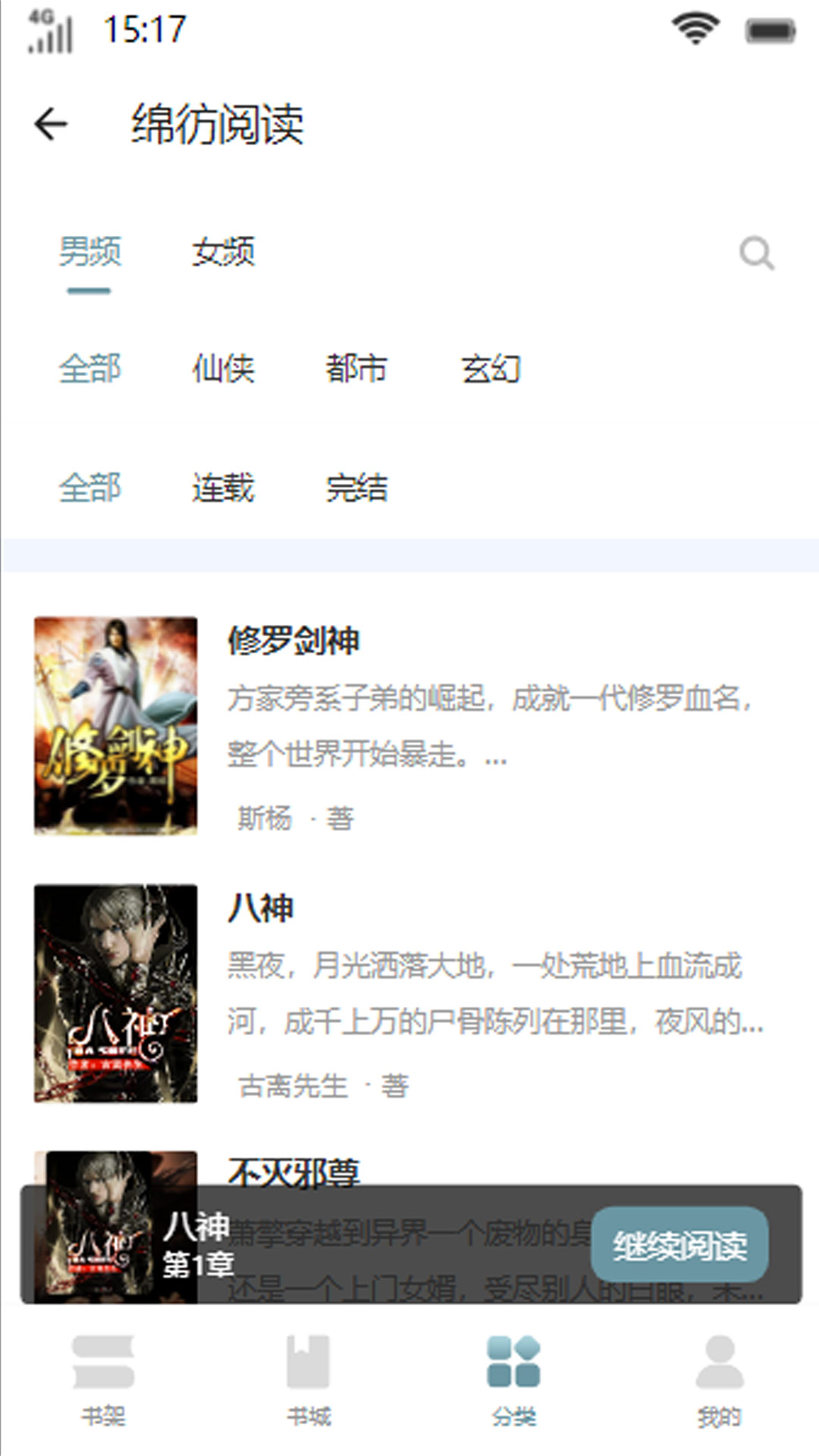Open the 分类 tab
This screenshot has height=1456, width=819.
(513, 1382)
